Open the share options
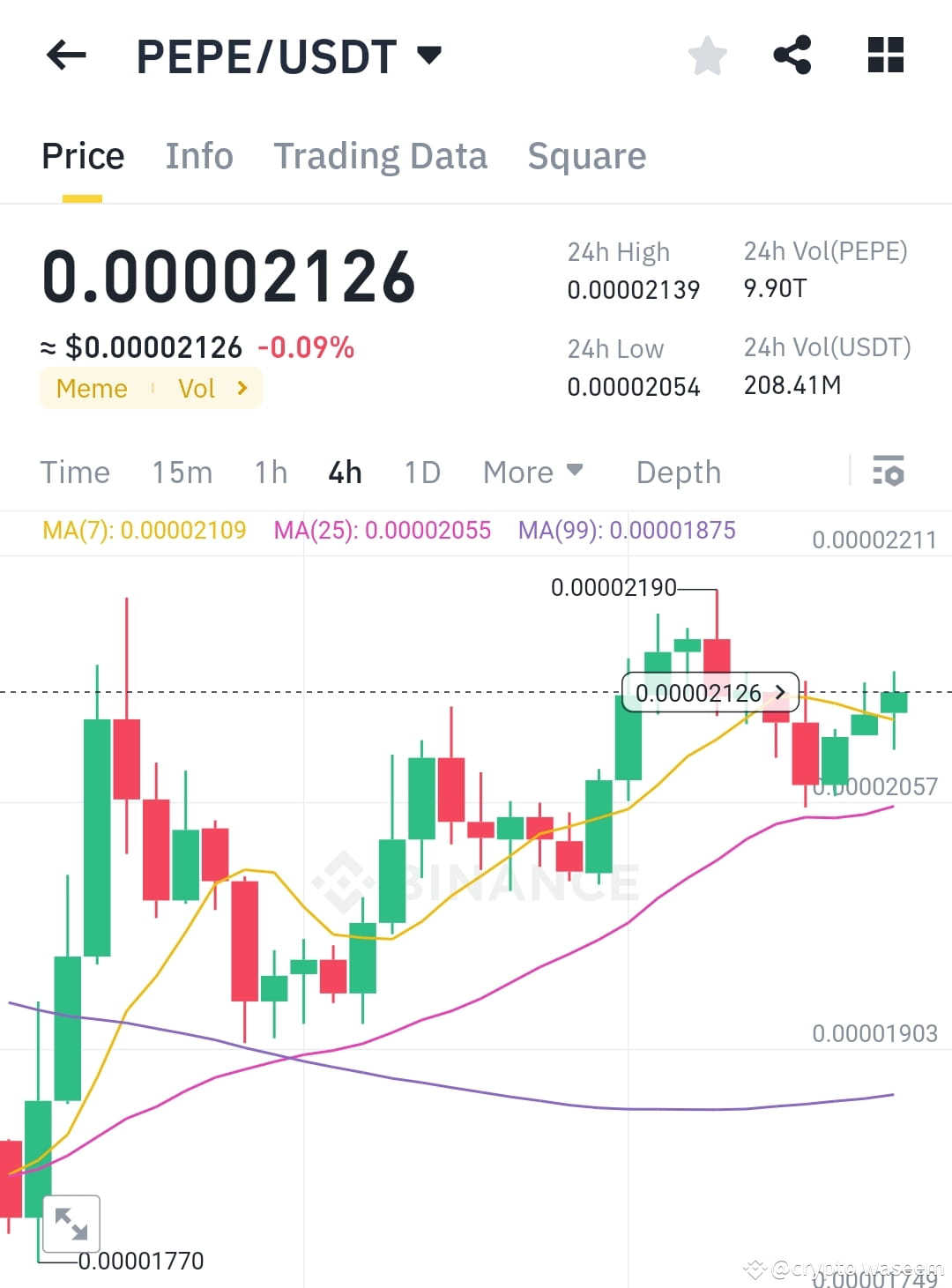952x1288 pixels. (x=792, y=56)
